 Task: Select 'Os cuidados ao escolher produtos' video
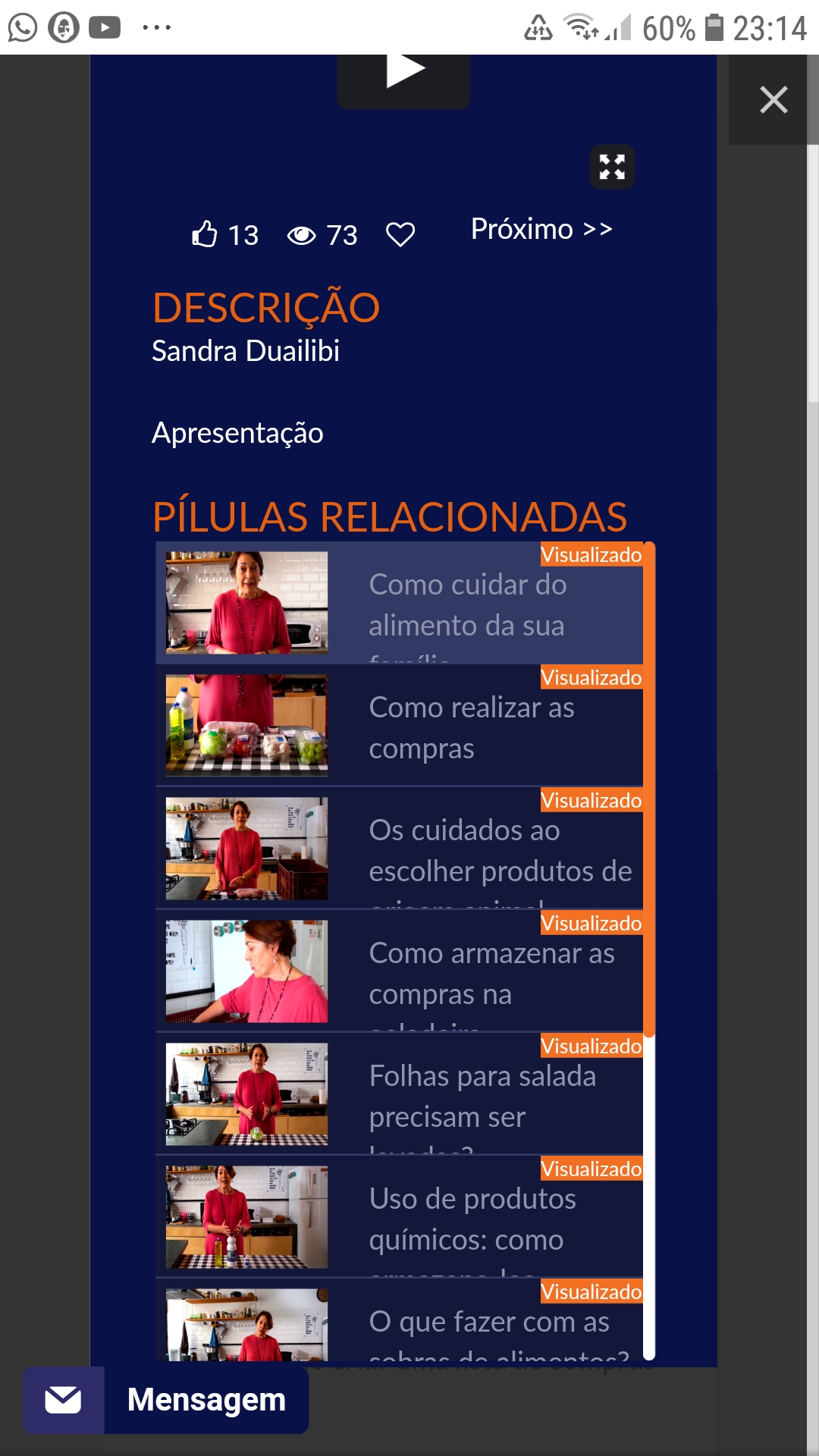[x=400, y=849]
